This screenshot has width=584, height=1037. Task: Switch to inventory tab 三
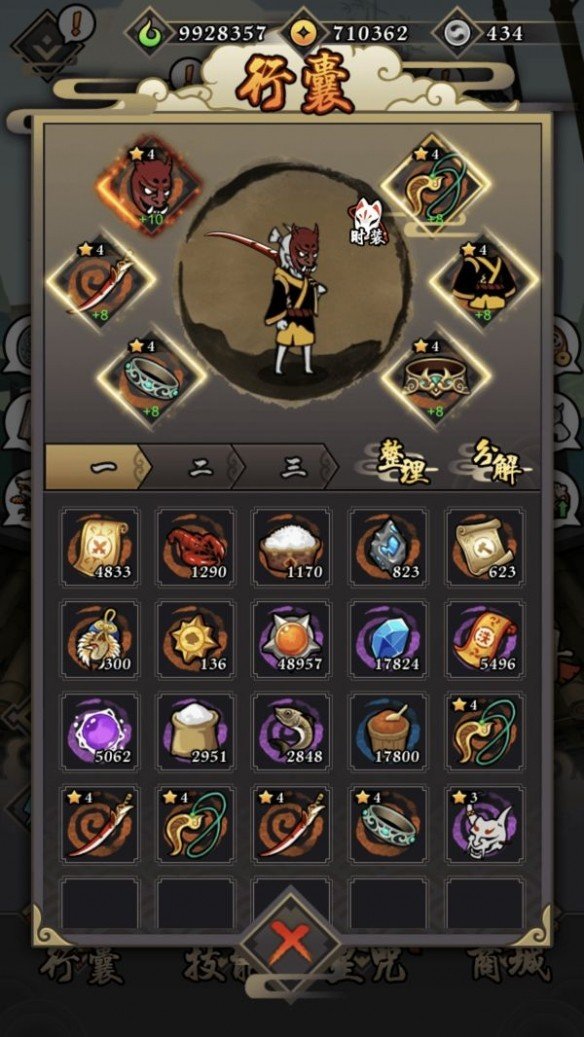(292, 467)
